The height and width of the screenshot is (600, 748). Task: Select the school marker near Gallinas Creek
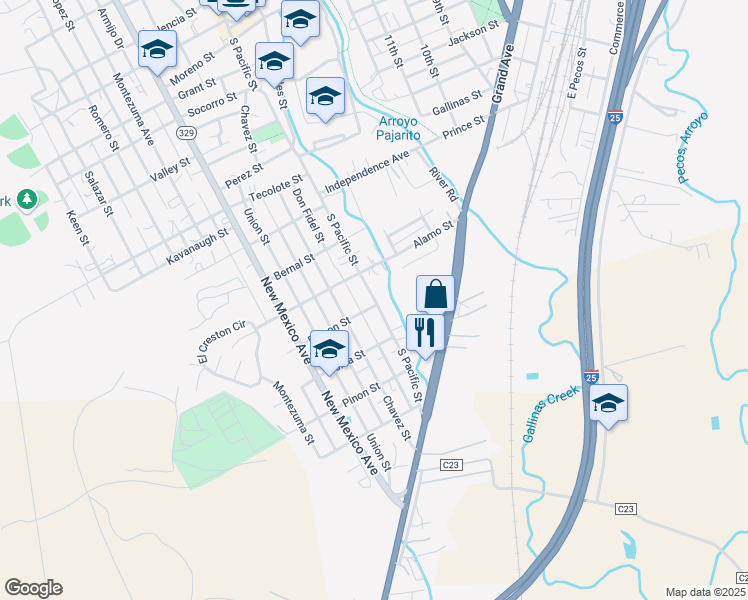click(x=608, y=404)
